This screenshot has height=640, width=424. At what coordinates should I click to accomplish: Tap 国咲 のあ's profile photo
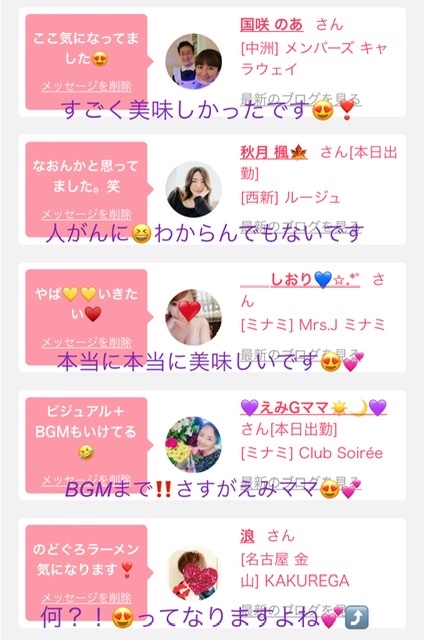click(194, 61)
